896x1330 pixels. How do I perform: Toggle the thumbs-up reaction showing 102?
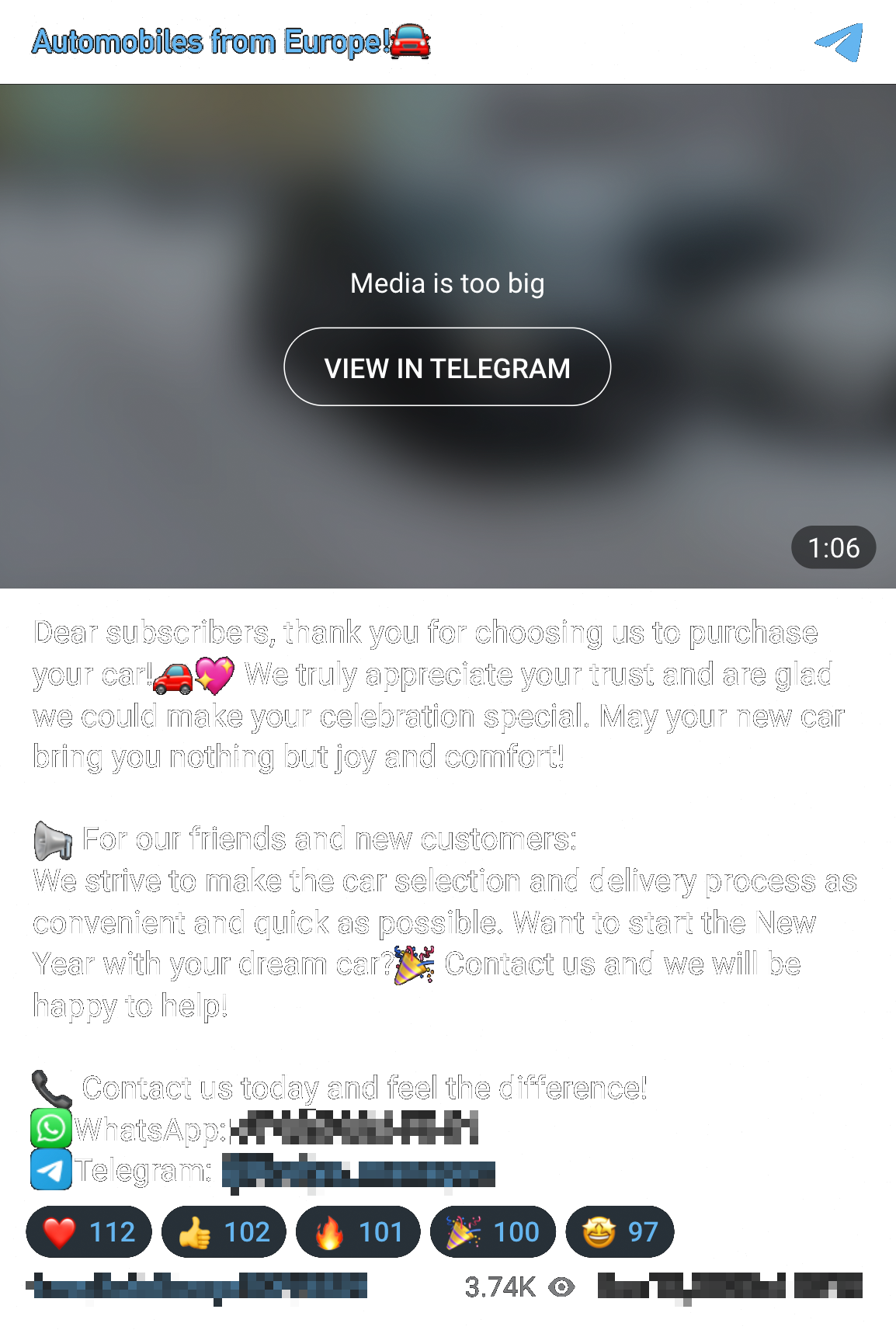[x=223, y=1231]
